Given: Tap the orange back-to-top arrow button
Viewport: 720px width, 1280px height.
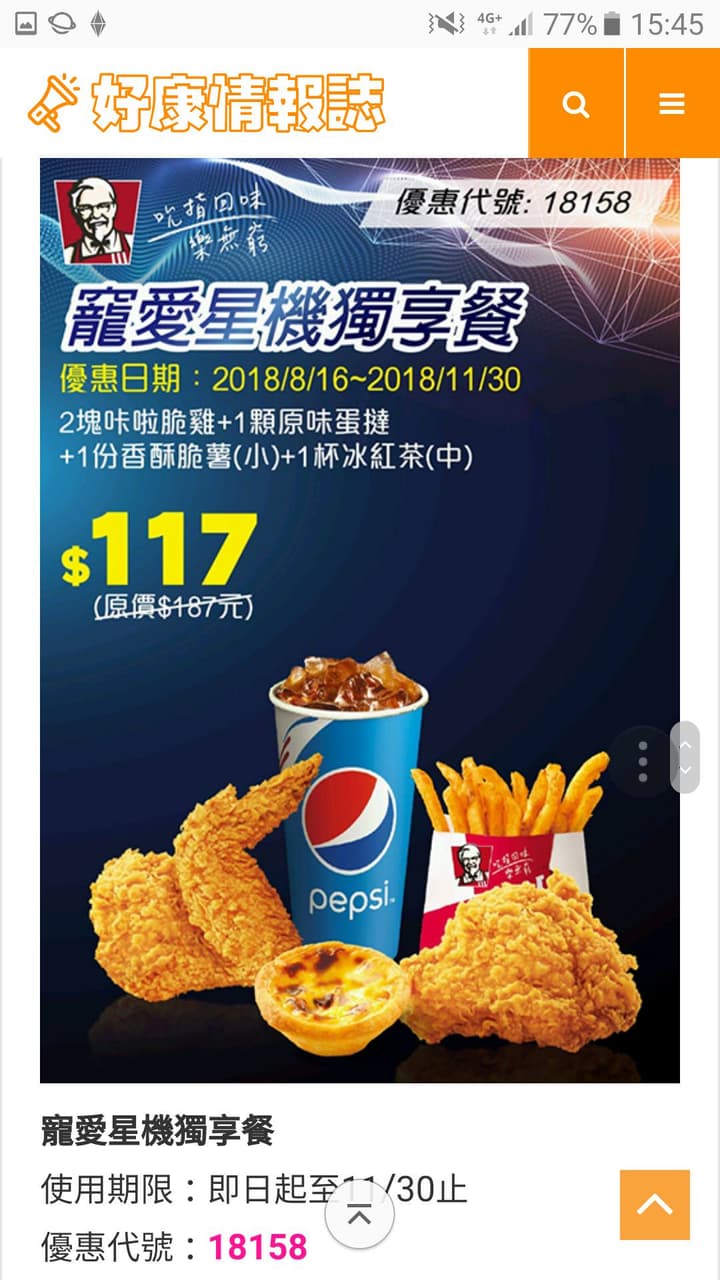Looking at the screenshot, I should click(x=655, y=1205).
